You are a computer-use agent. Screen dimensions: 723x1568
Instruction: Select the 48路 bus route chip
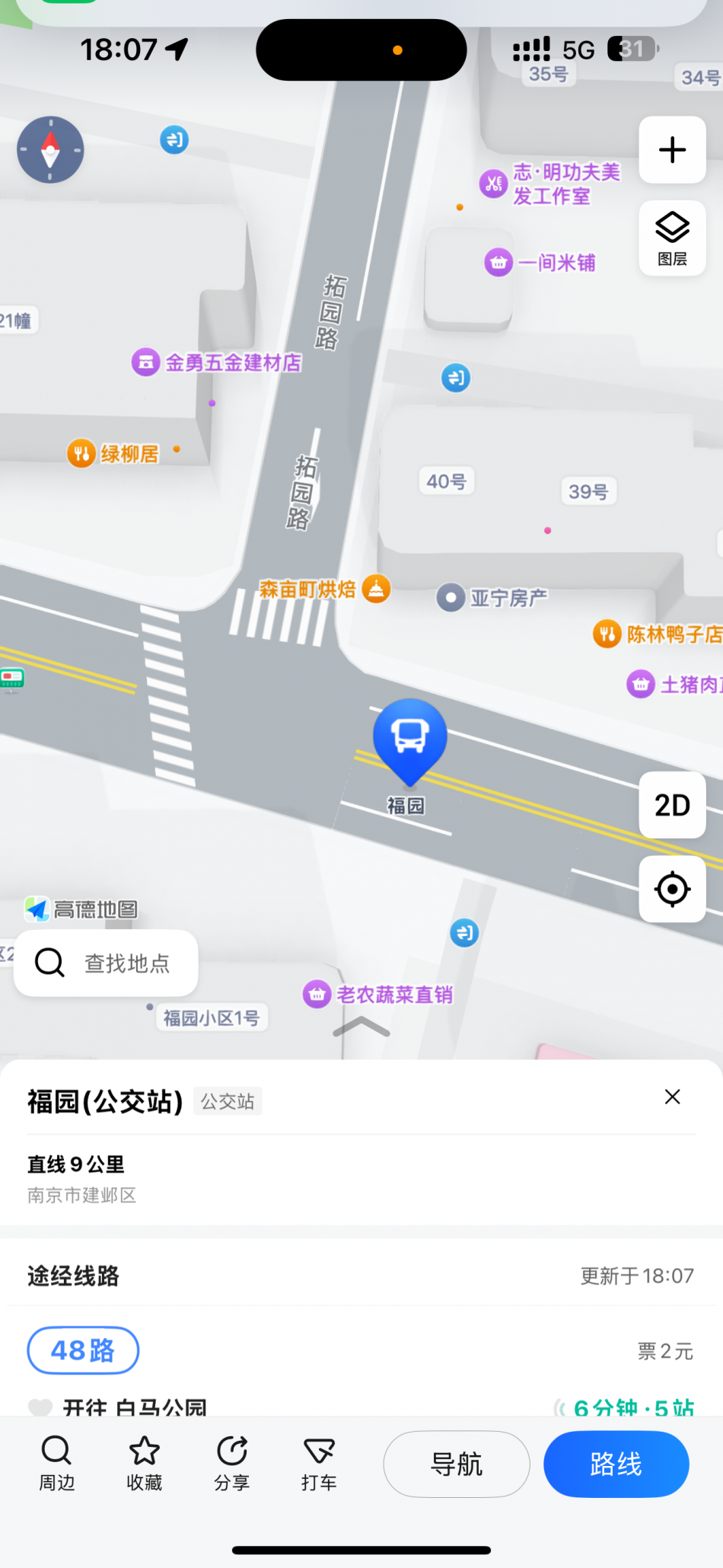83,1350
